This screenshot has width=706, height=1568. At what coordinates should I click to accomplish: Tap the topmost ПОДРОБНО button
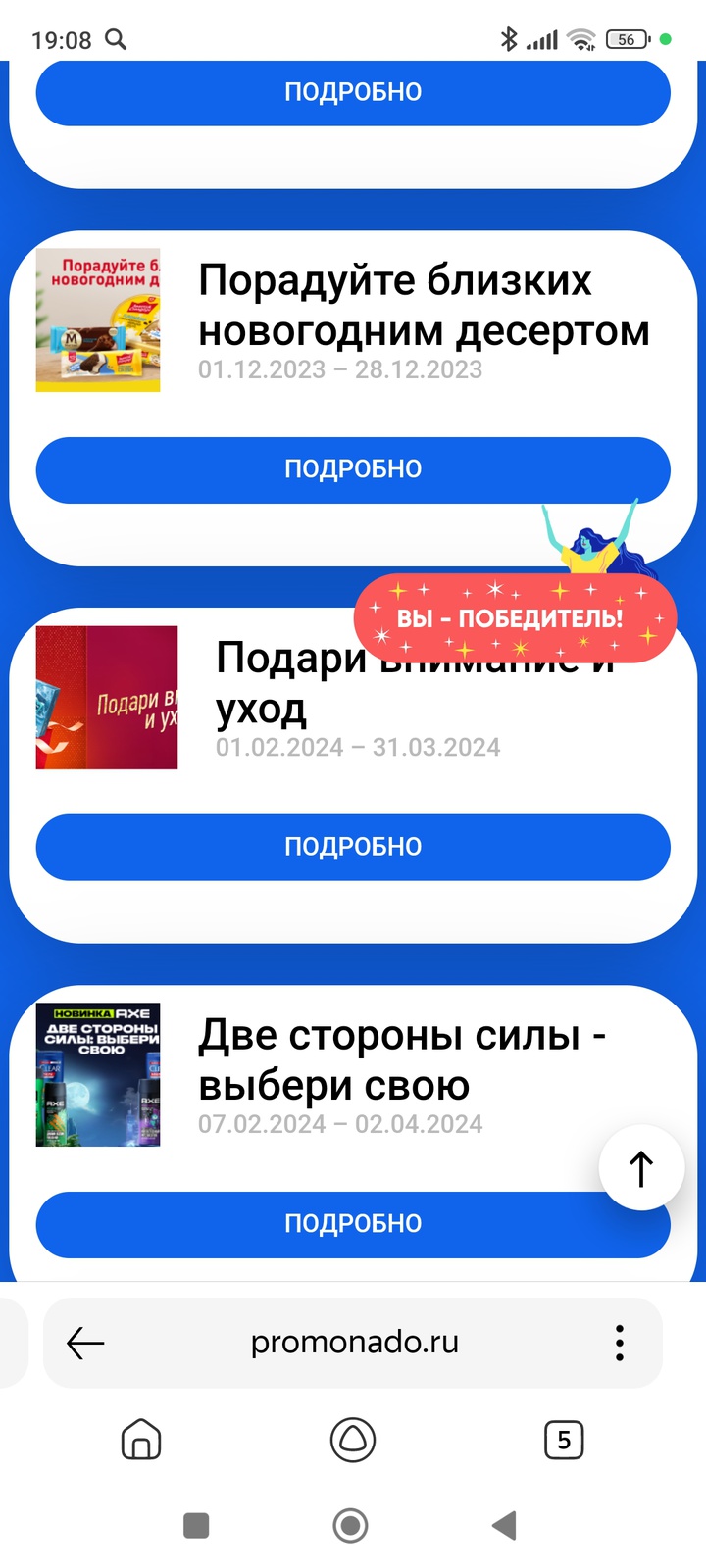pyautogui.click(x=353, y=93)
